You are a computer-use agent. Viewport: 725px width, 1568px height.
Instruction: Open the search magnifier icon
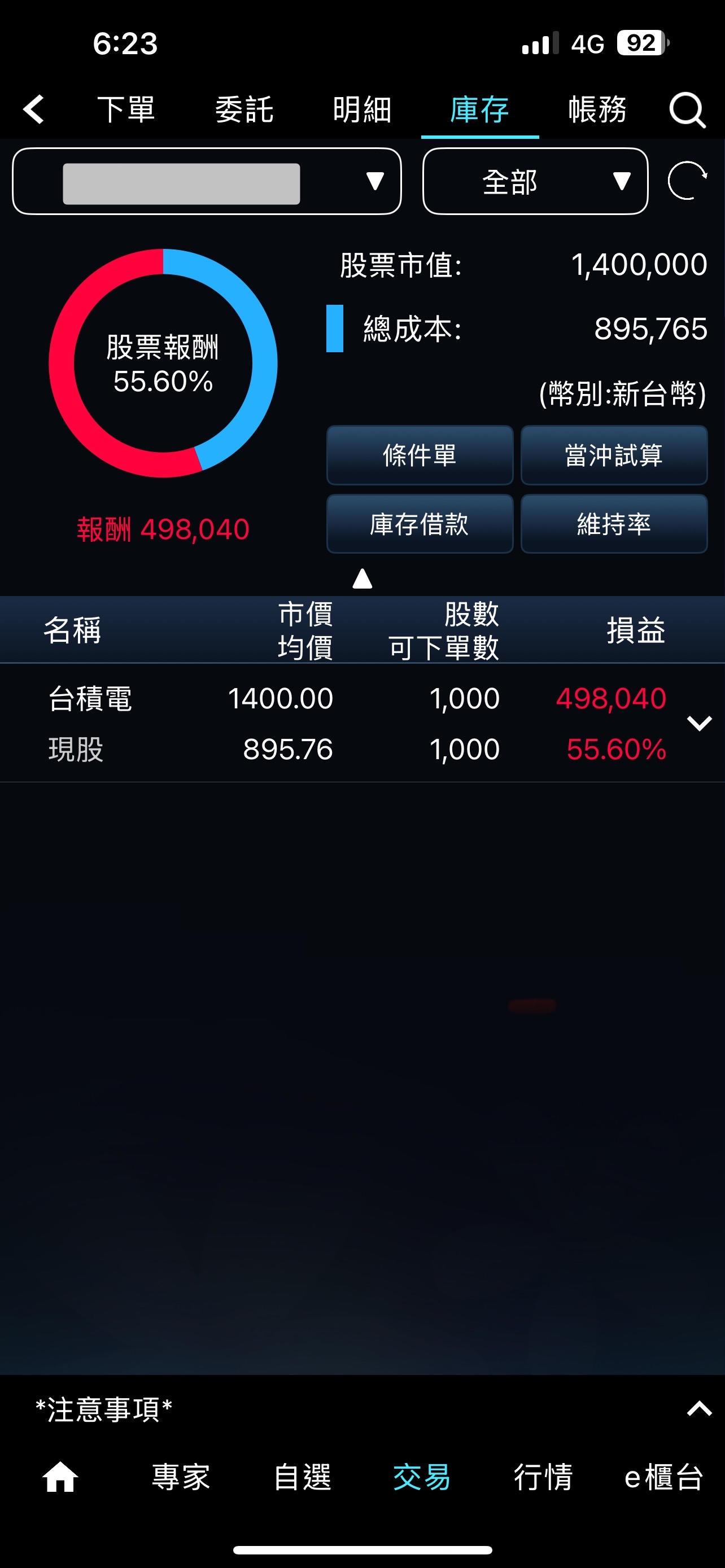point(687,110)
